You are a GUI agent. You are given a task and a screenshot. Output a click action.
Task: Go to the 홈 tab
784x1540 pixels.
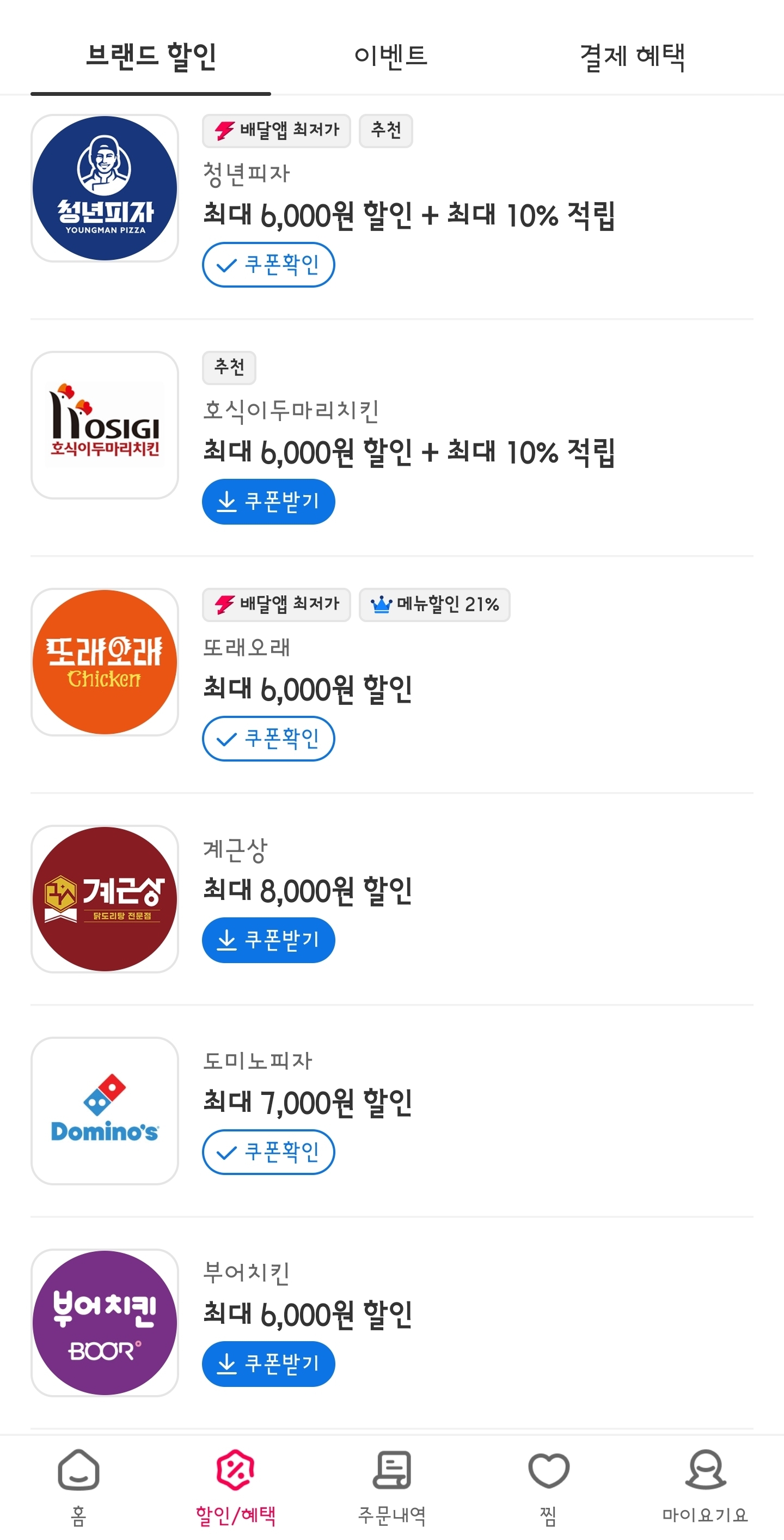click(78, 1486)
